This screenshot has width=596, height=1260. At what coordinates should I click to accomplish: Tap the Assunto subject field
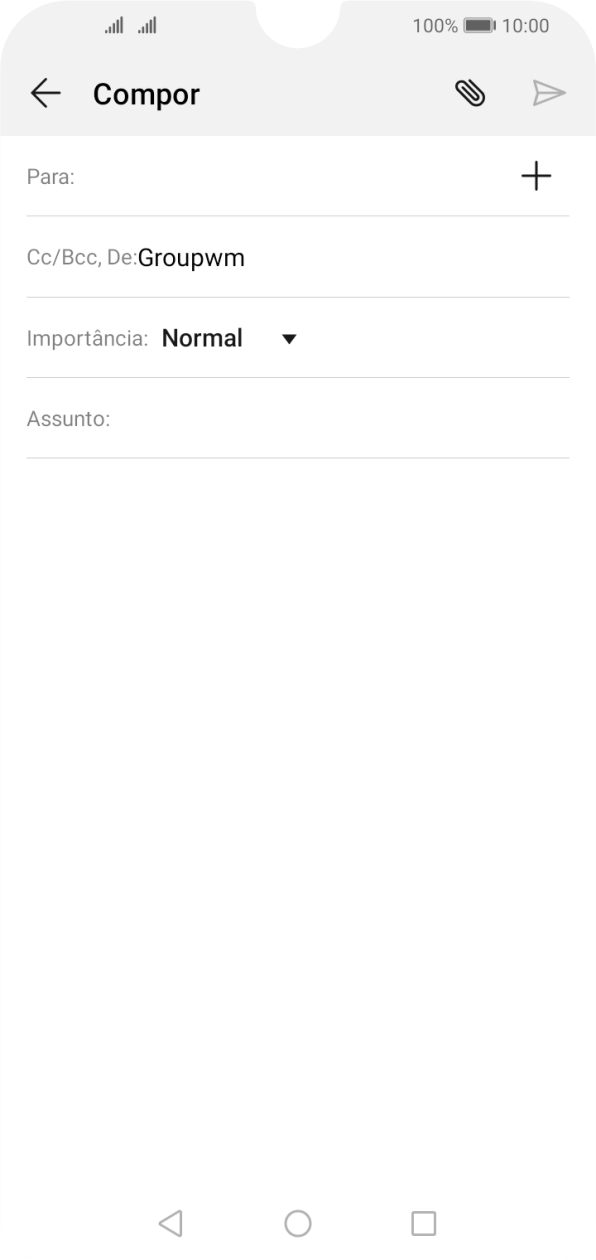point(298,419)
